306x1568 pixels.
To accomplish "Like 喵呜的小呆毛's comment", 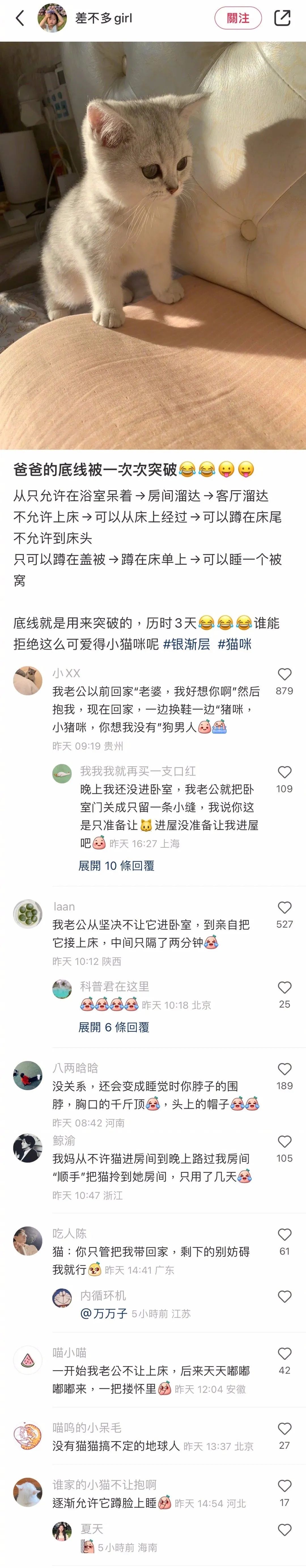I will tap(284, 1428).
